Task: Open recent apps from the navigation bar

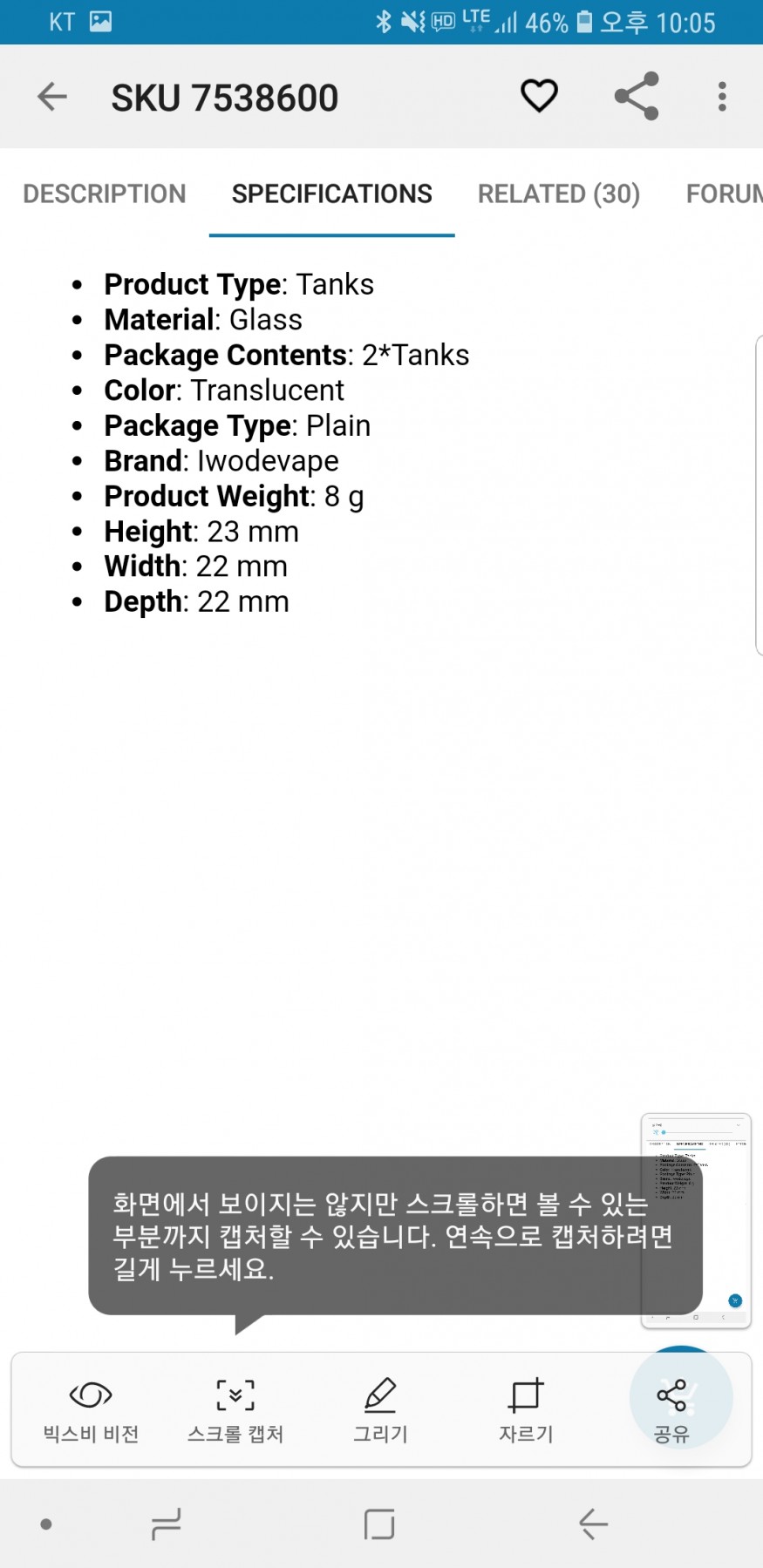Action: [166, 1524]
